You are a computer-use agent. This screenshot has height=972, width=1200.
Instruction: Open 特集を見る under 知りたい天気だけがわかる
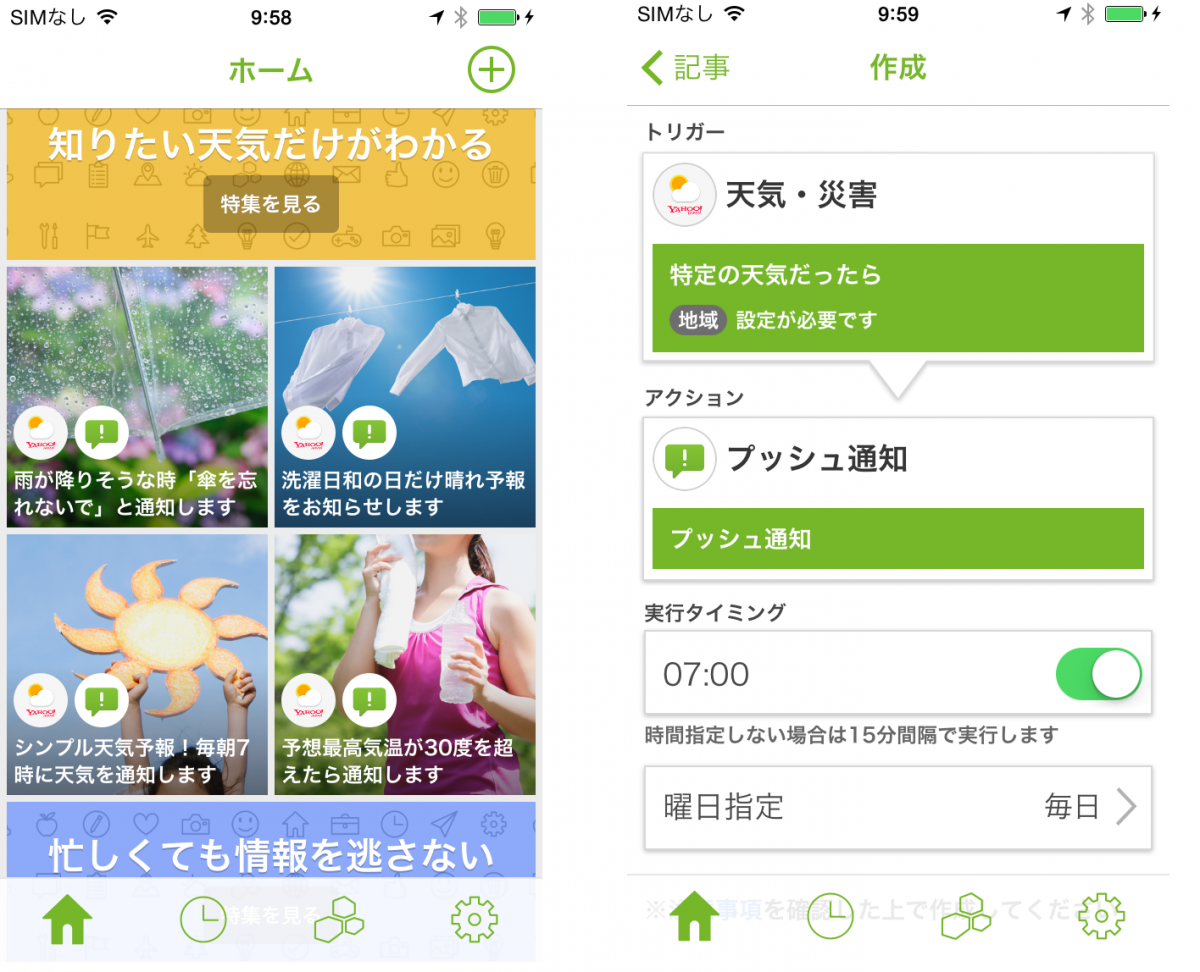tap(271, 205)
